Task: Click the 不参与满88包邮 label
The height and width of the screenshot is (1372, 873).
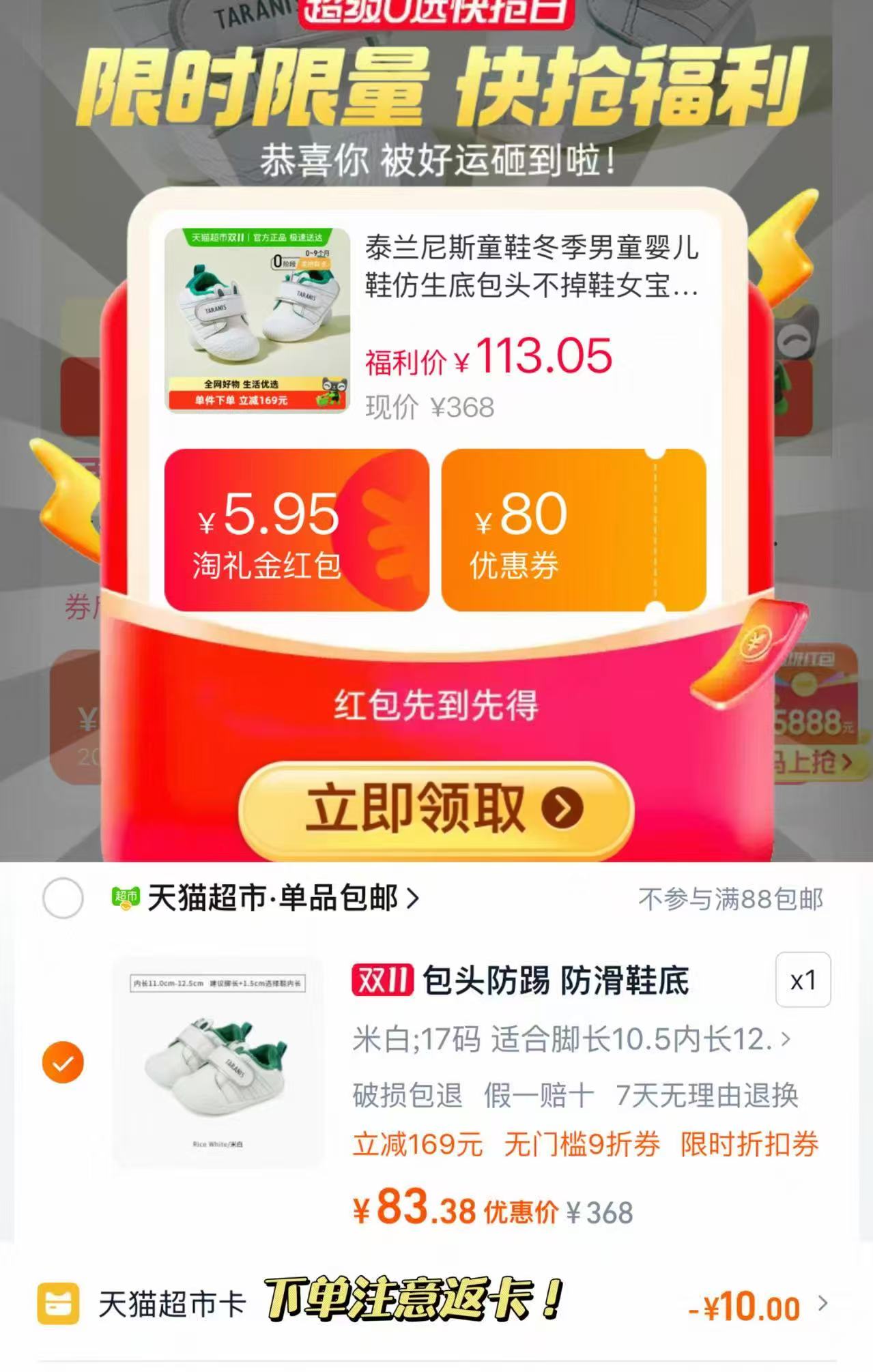Action: click(x=730, y=897)
